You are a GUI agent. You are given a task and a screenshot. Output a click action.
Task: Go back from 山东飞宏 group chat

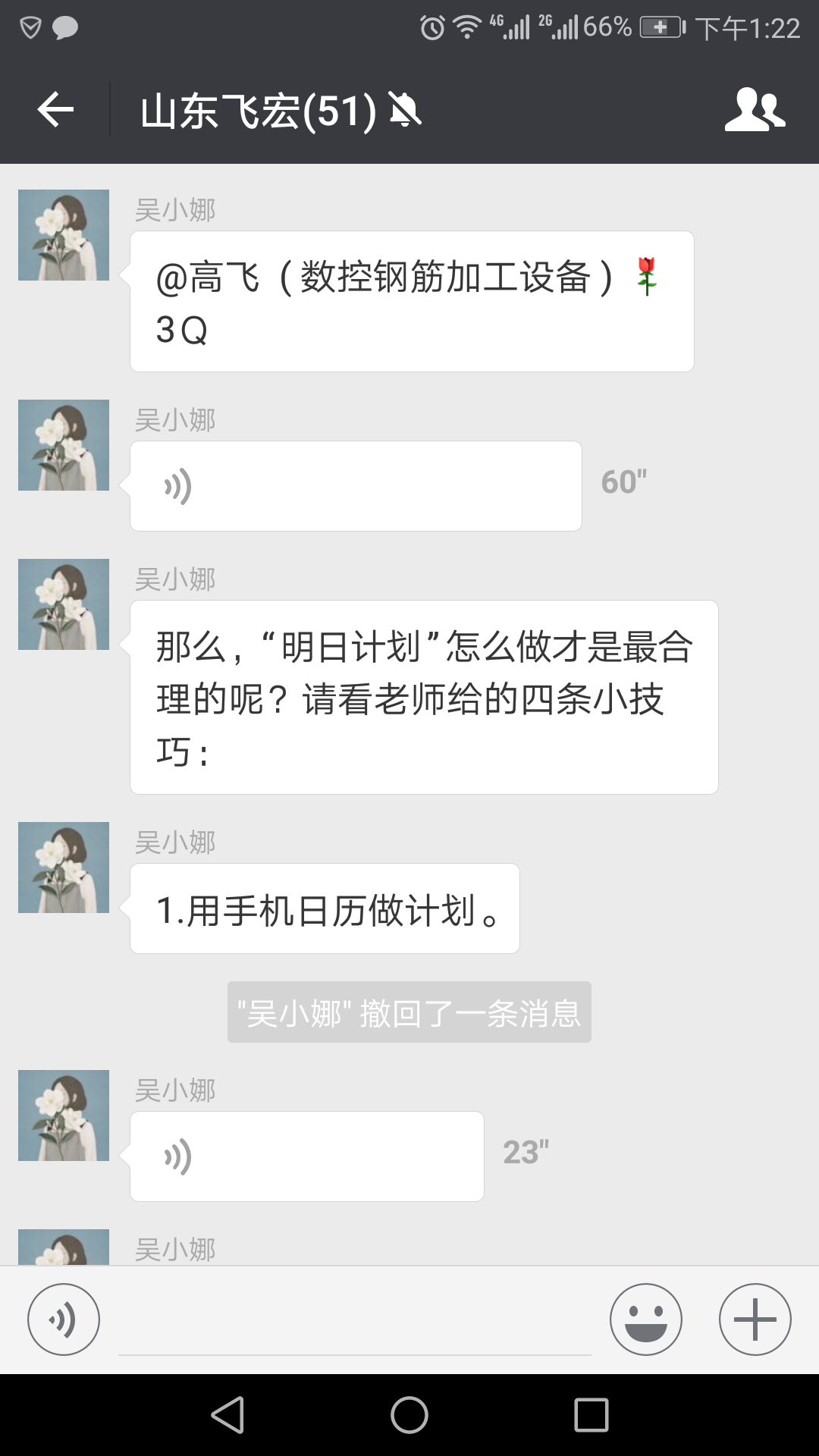(55, 111)
